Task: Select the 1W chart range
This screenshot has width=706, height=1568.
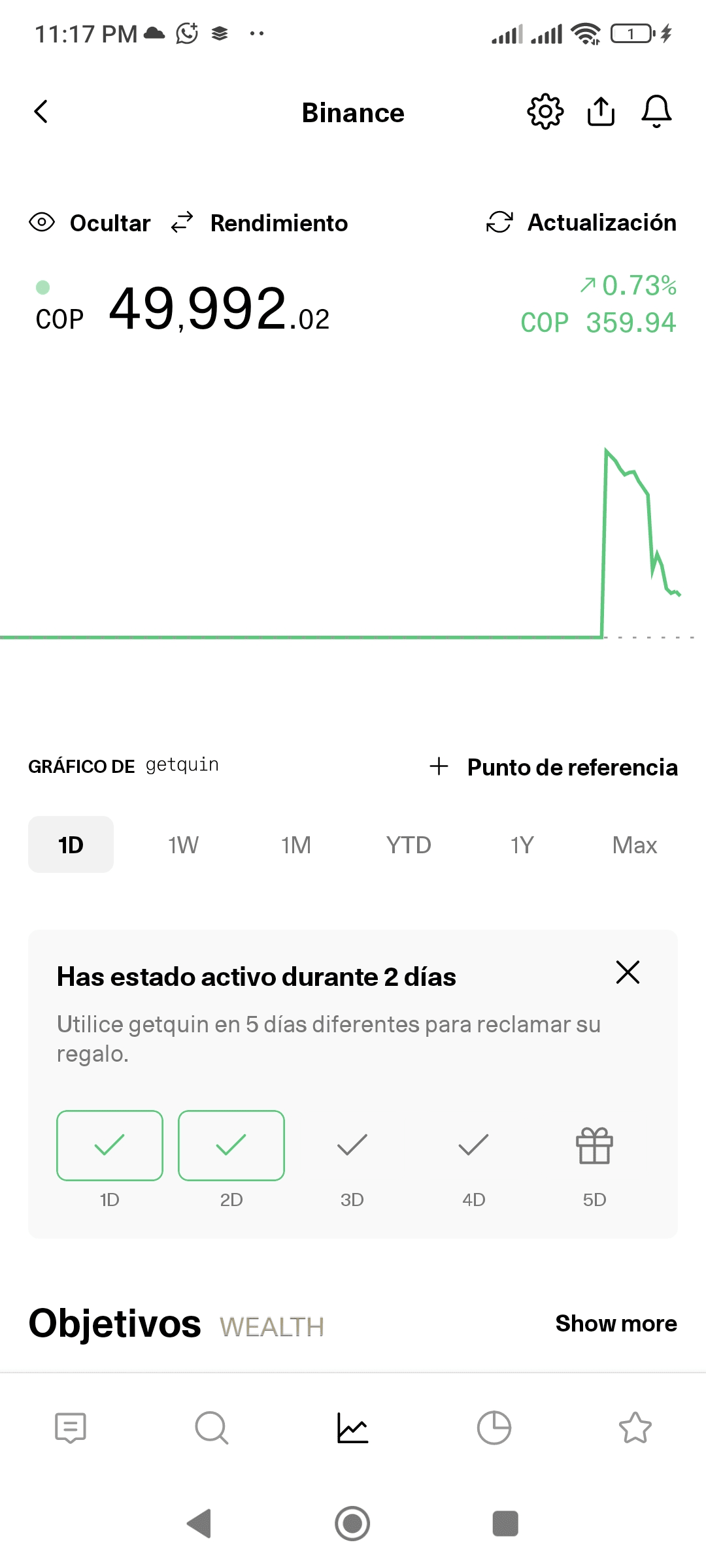Action: (183, 845)
